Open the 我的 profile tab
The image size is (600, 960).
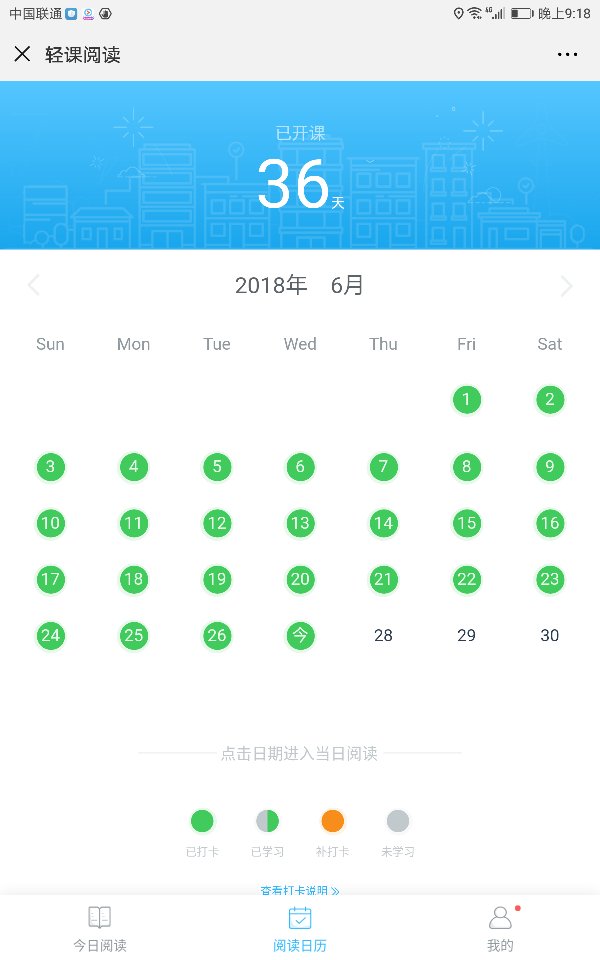pyautogui.click(x=500, y=929)
